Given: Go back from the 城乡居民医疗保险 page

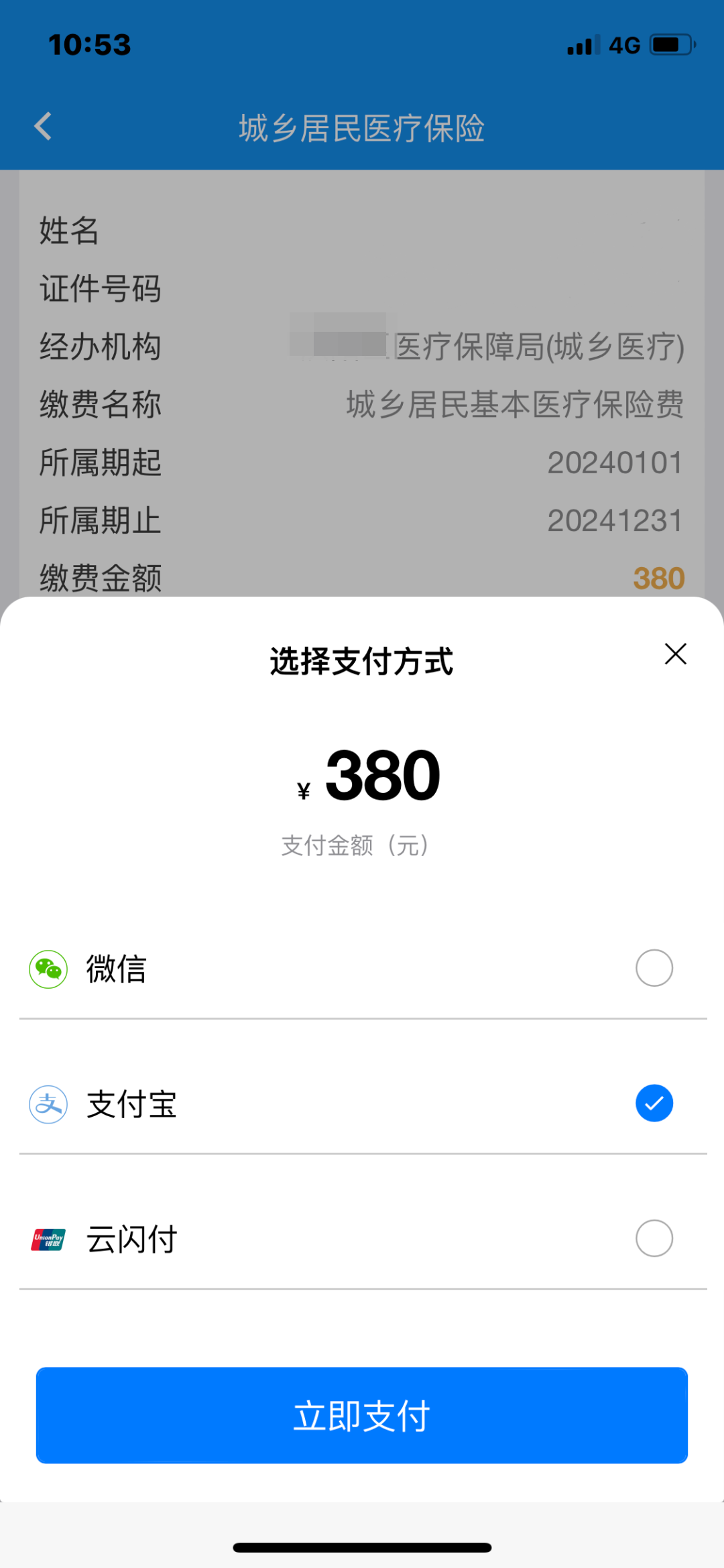Looking at the screenshot, I should coord(43,126).
